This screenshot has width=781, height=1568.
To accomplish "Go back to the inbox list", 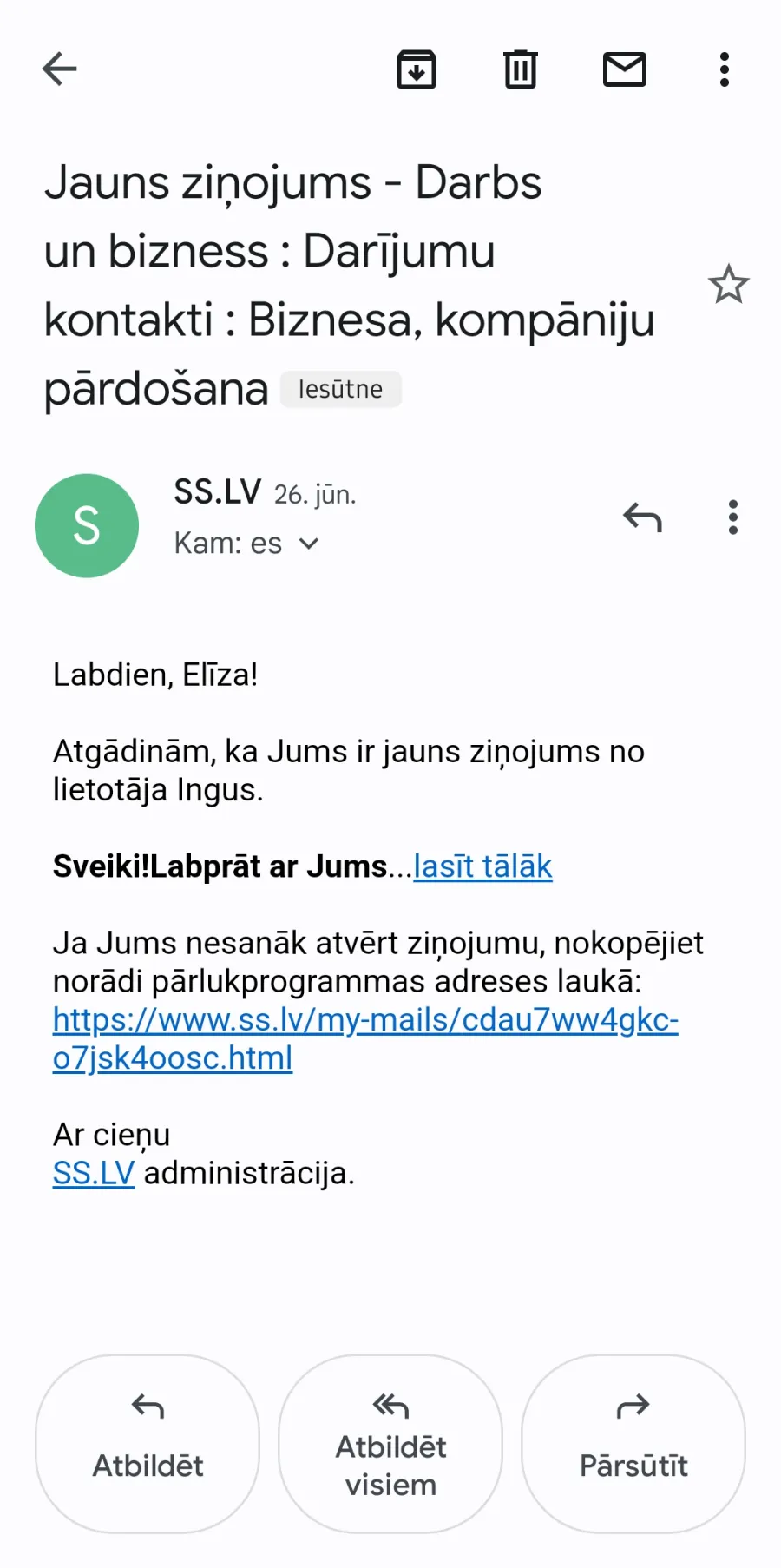I will click(x=60, y=69).
